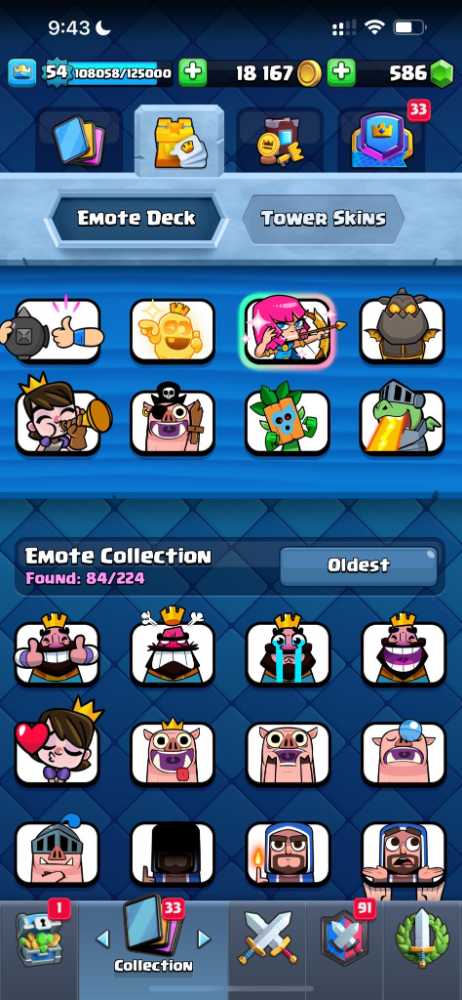
Task: Switch to the Tower Skins tab
Action: coord(323,219)
